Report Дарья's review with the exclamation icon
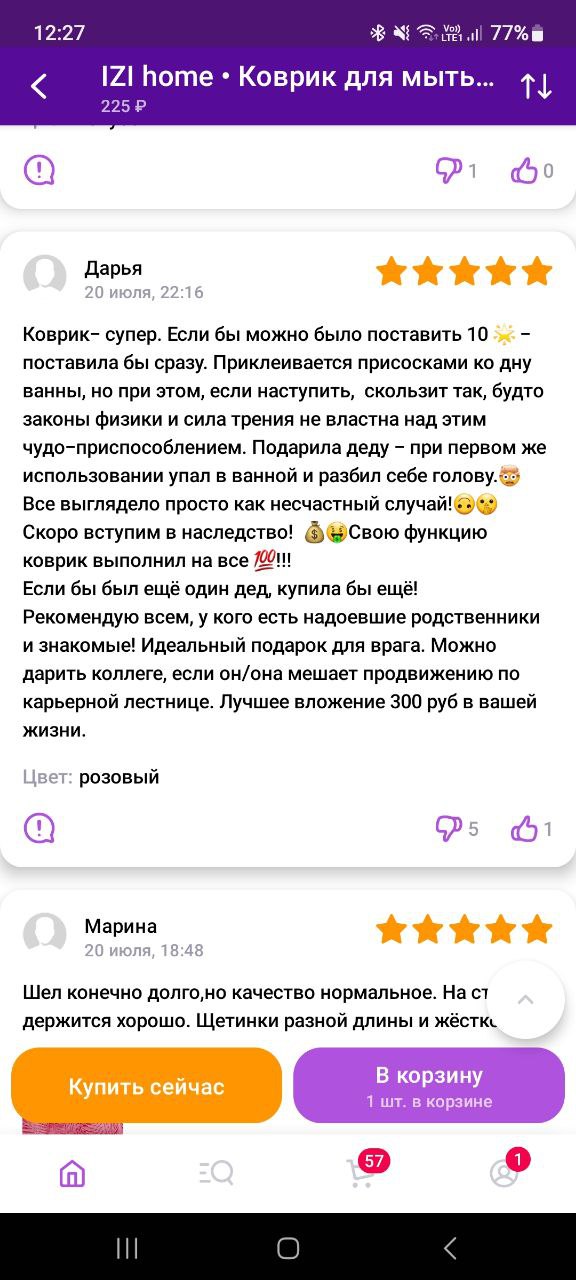This screenshot has height=1280, width=576. (39, 828)
